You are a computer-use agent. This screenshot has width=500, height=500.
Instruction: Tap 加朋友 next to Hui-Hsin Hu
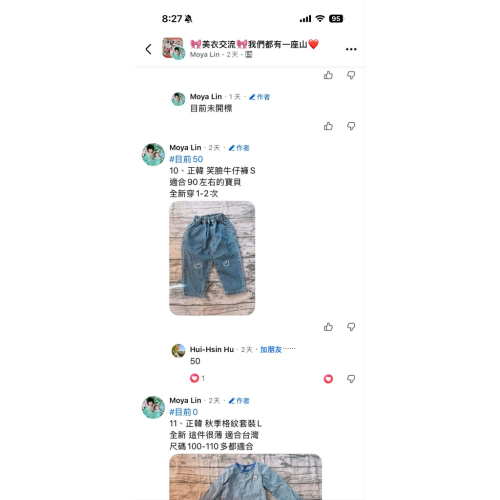(271, 349)
